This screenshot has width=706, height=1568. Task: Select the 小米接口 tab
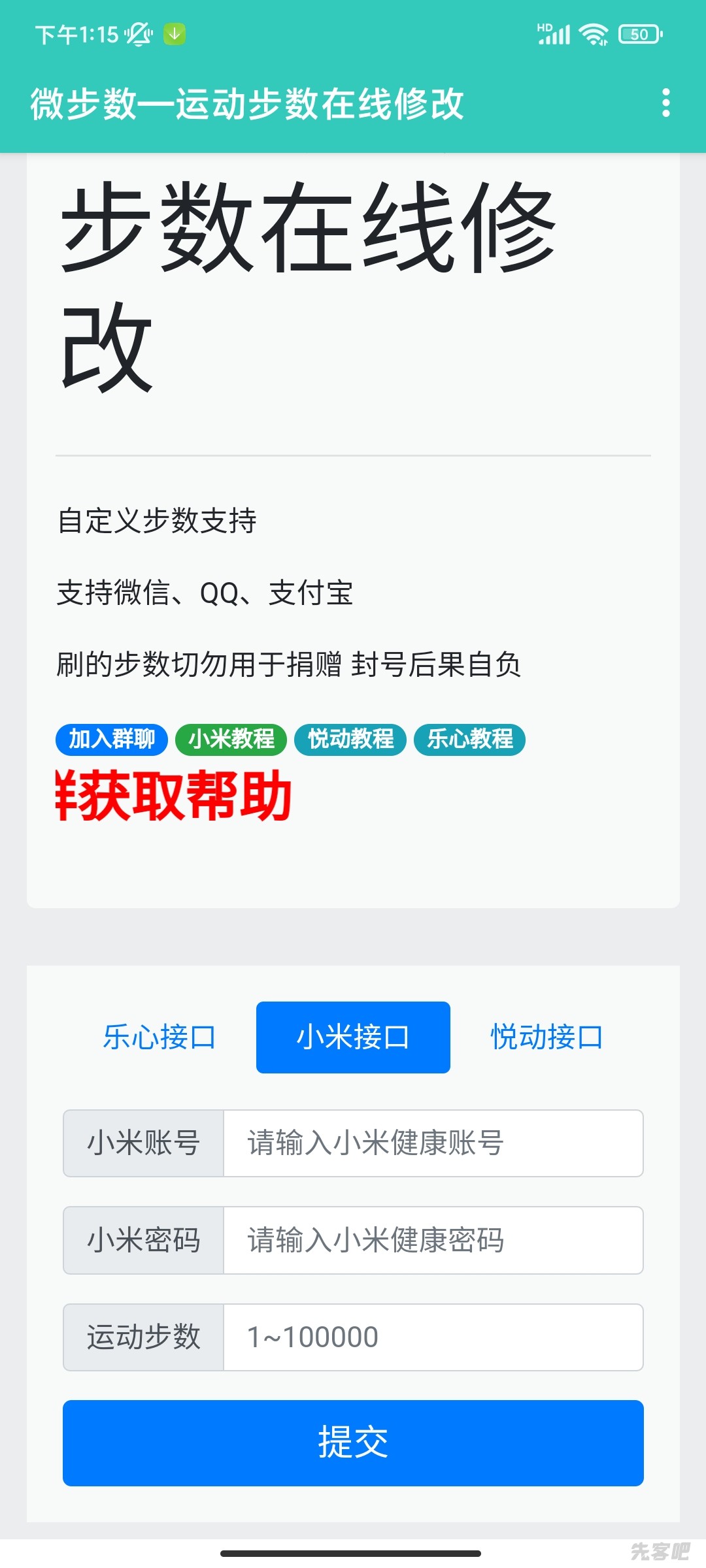pyautogui.click(x=353, y=1037)
